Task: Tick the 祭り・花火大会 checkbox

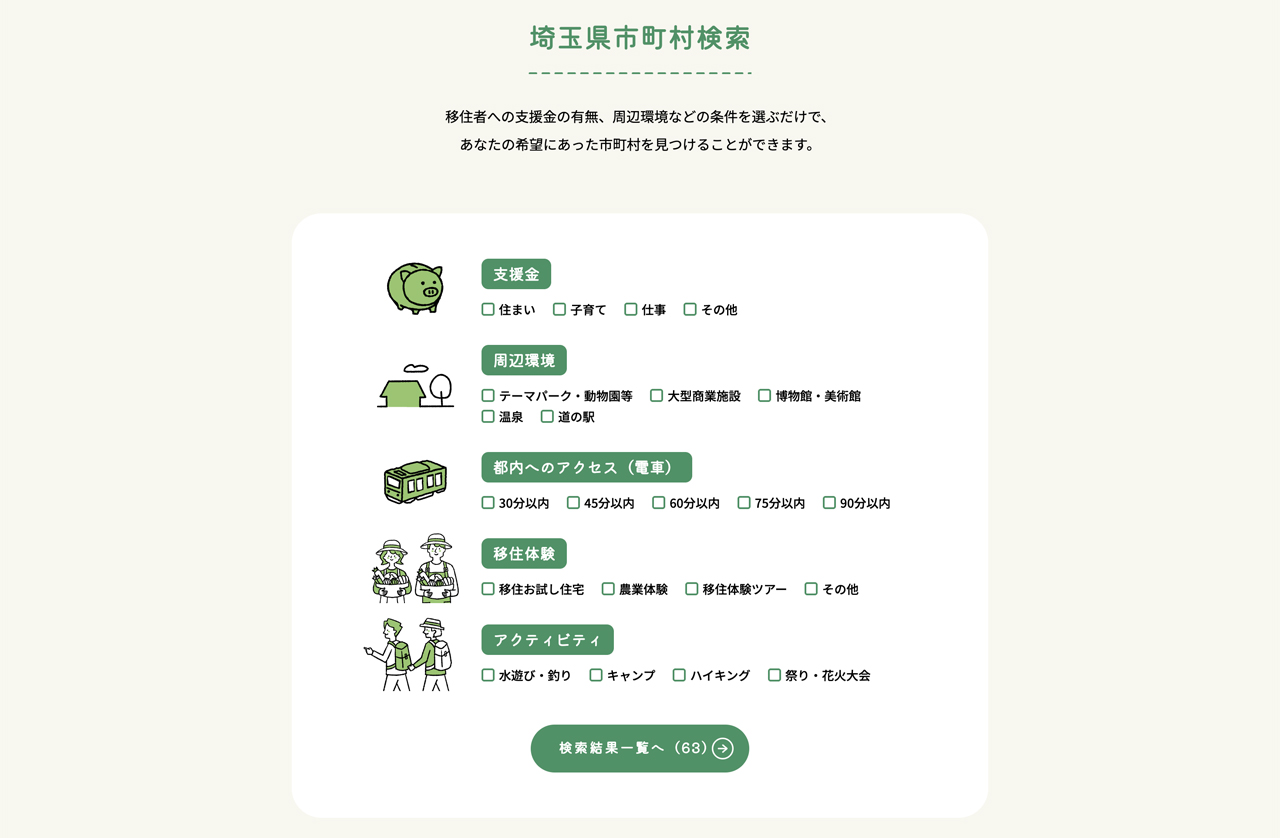Action: [x=774, y=675]
